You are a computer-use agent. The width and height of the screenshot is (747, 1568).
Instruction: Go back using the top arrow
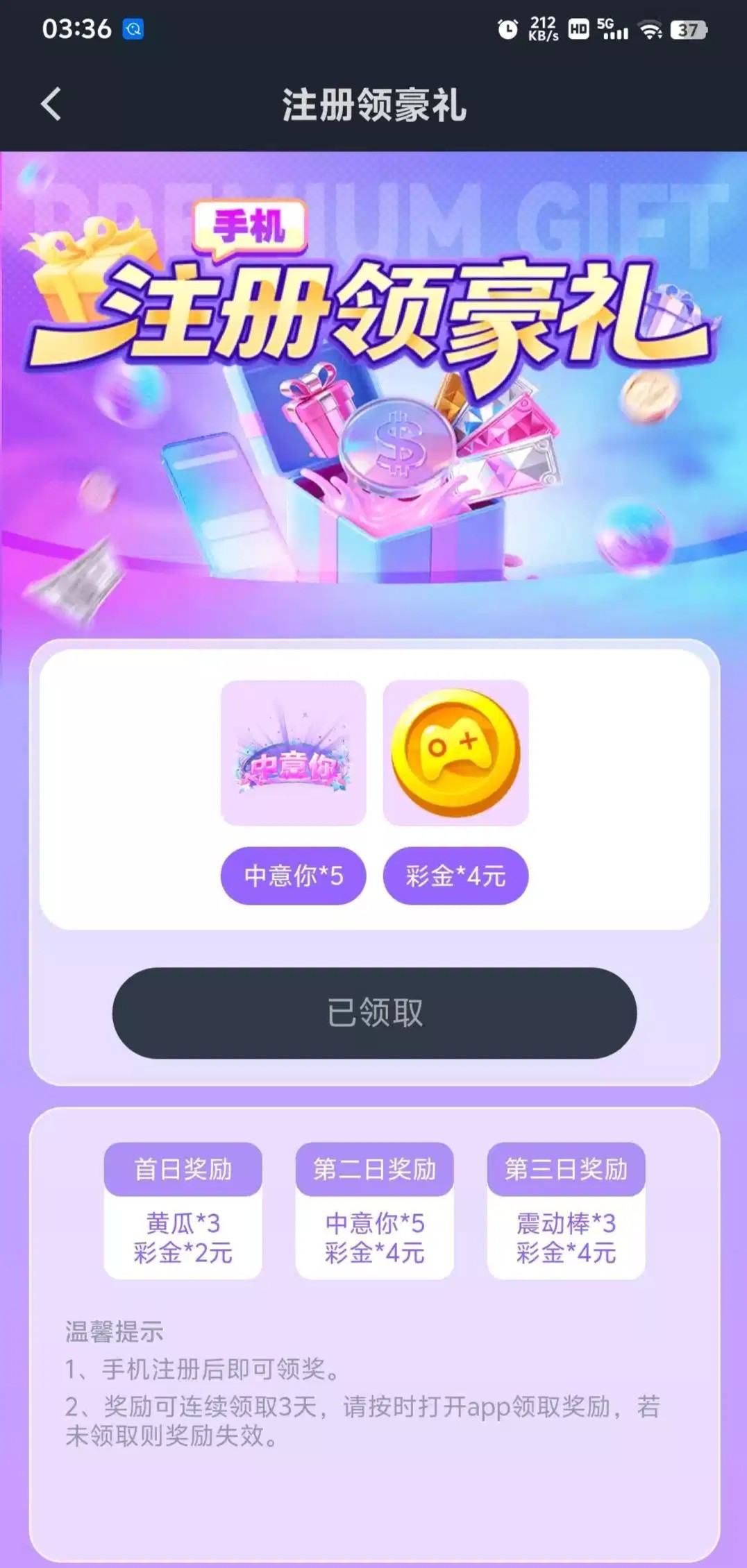pos(51,105)
